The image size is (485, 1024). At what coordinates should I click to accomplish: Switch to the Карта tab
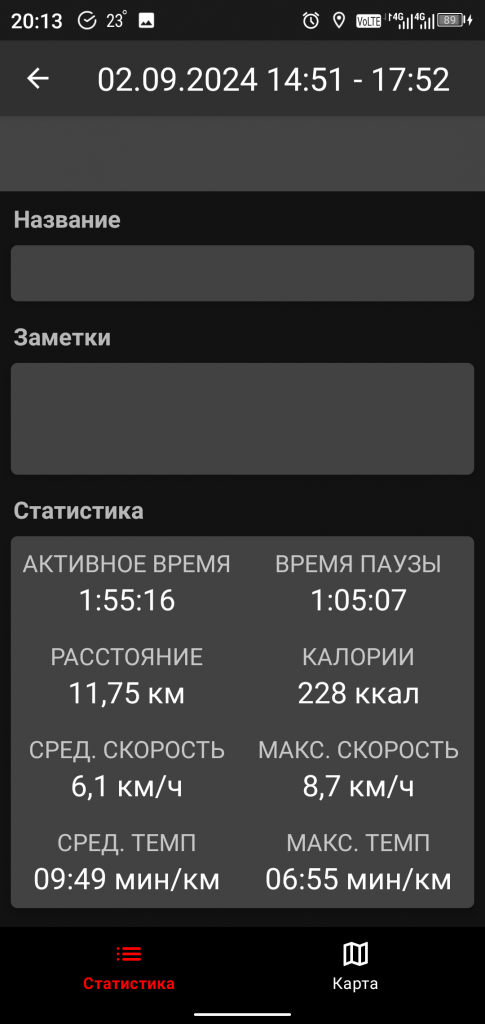(x=355, y=967)
